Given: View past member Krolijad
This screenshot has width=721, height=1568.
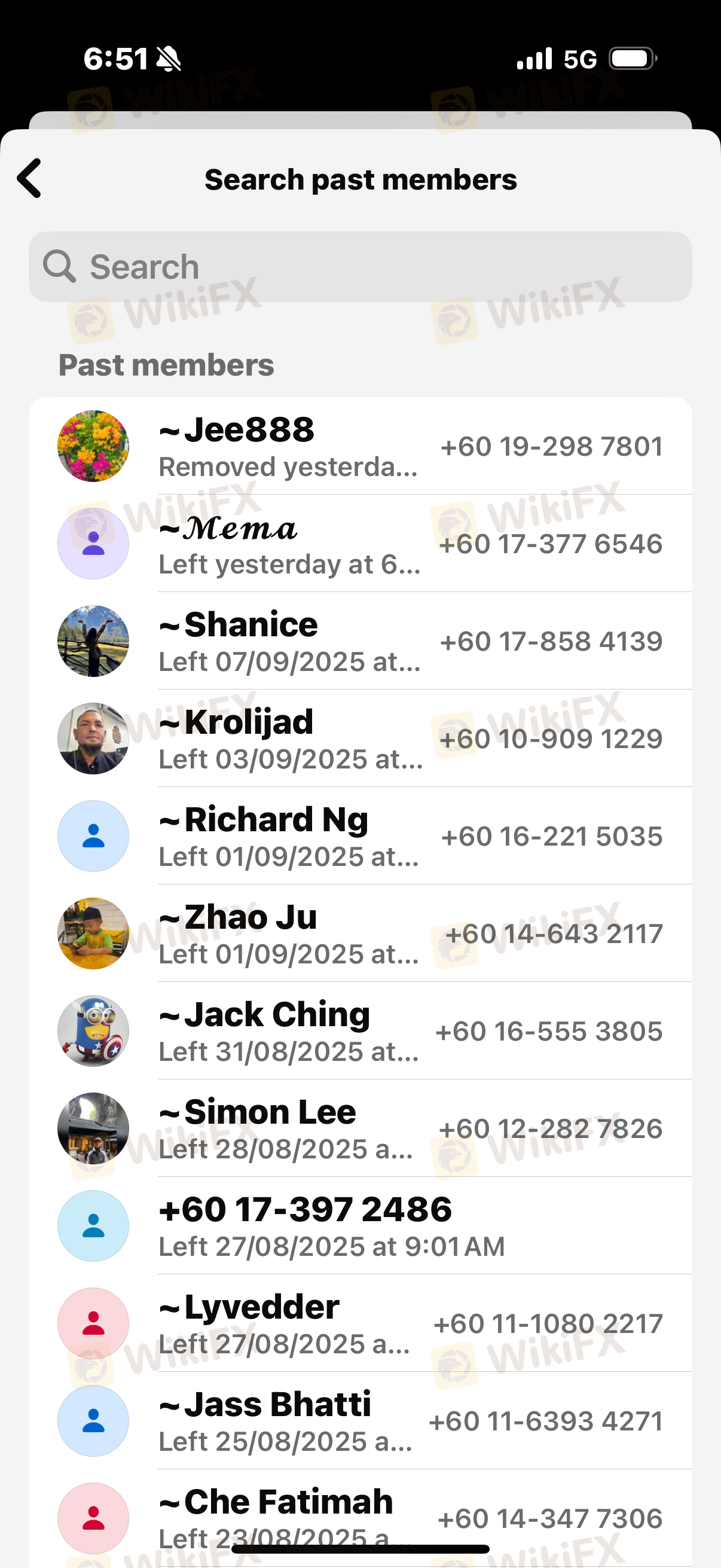Looking at the screenshot, I should [360, 739].
